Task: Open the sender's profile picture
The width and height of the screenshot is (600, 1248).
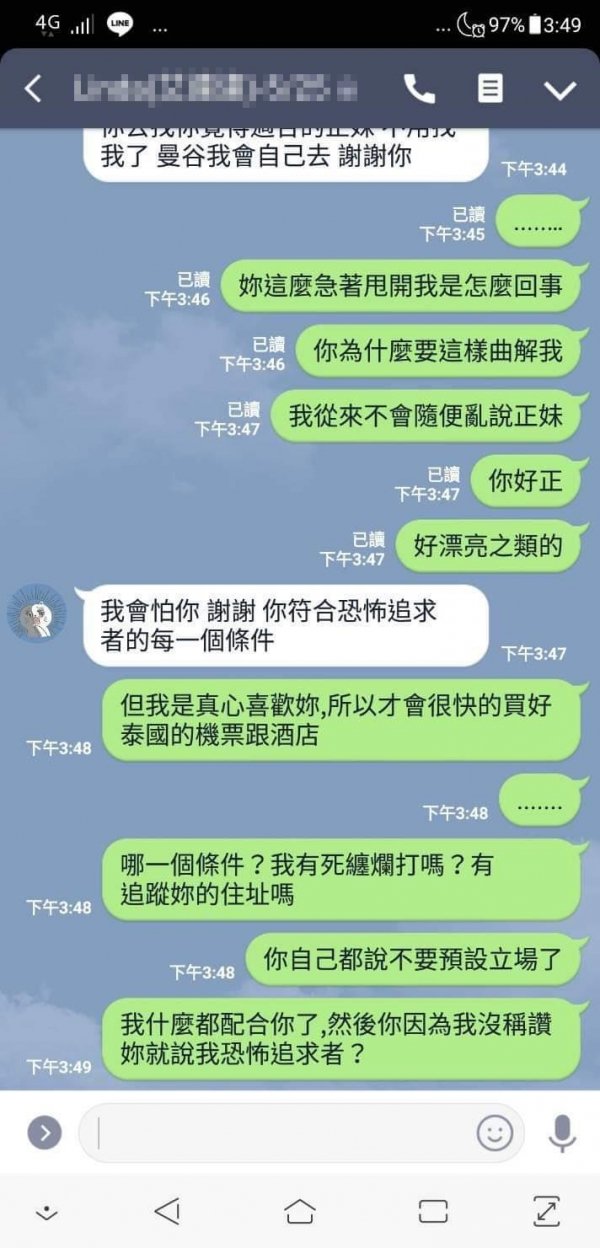Action: coord(37,613)
